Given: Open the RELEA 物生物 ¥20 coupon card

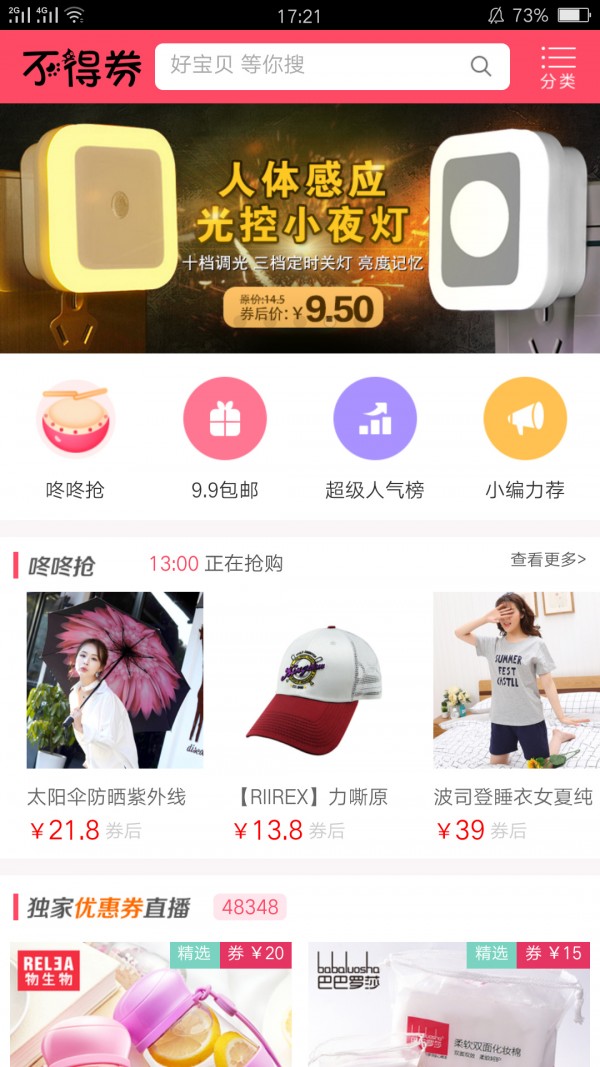Looking at the screenshot, I should pos(151,1003).
